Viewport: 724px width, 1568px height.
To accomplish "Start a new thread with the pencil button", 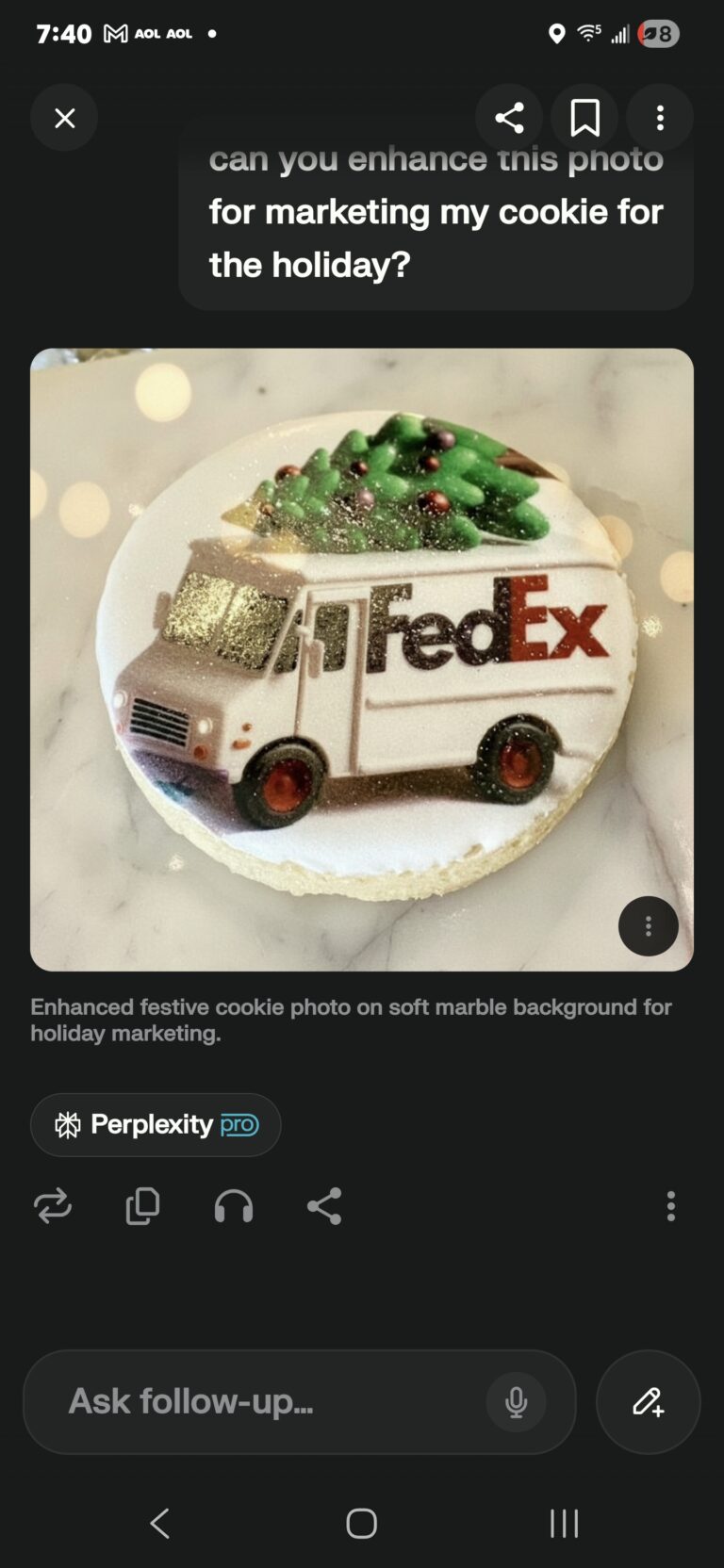I will [648, 1401].
